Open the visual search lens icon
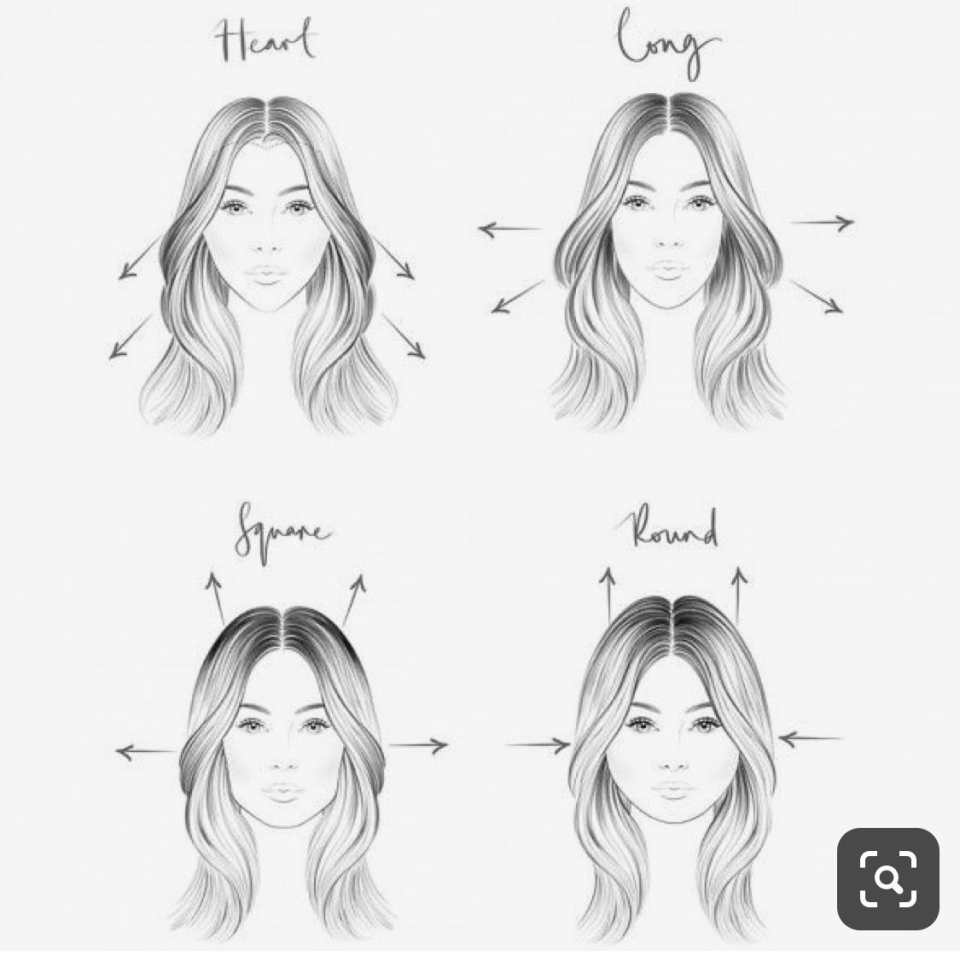 pos(887,878)
